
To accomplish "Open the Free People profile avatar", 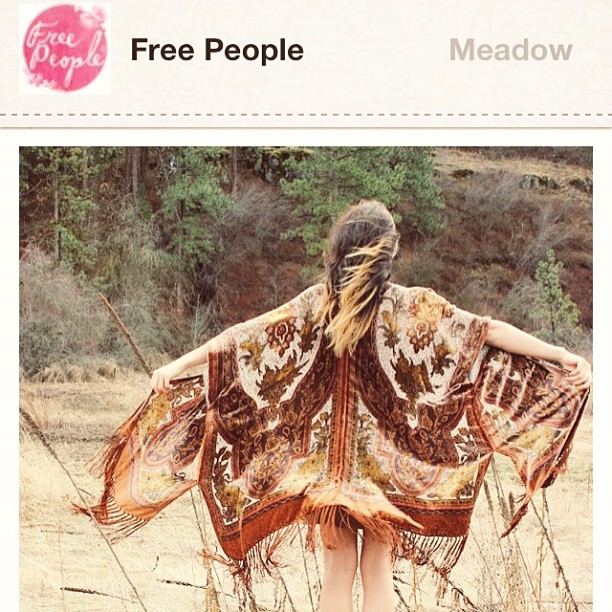I will (x=65, y=48).
